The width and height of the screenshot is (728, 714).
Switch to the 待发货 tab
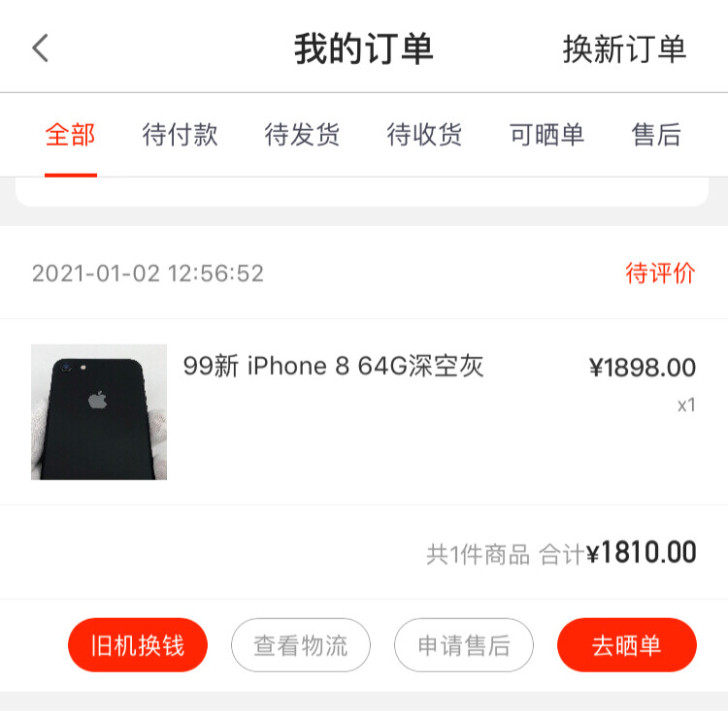[x=302, y=135]
